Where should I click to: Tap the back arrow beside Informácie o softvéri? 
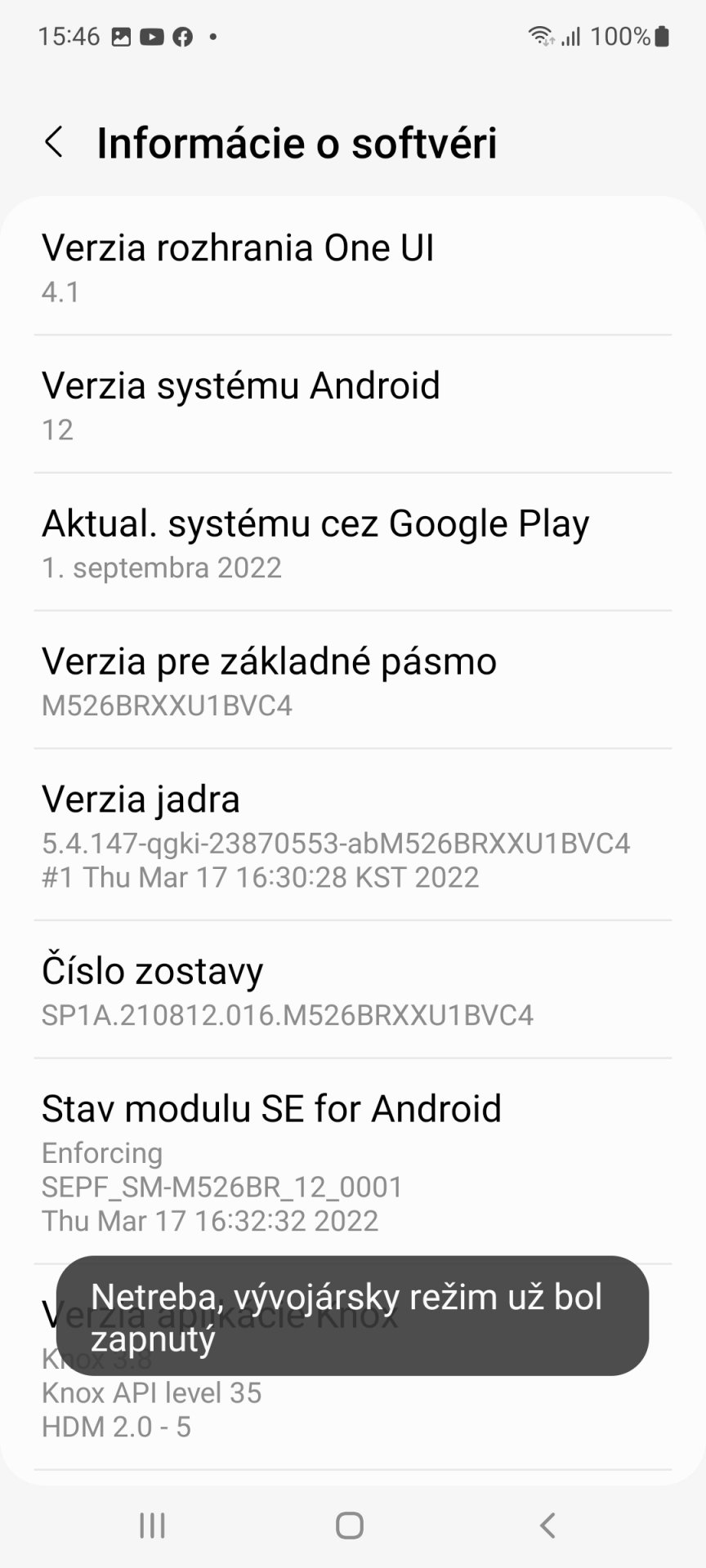tap(54, 142)
